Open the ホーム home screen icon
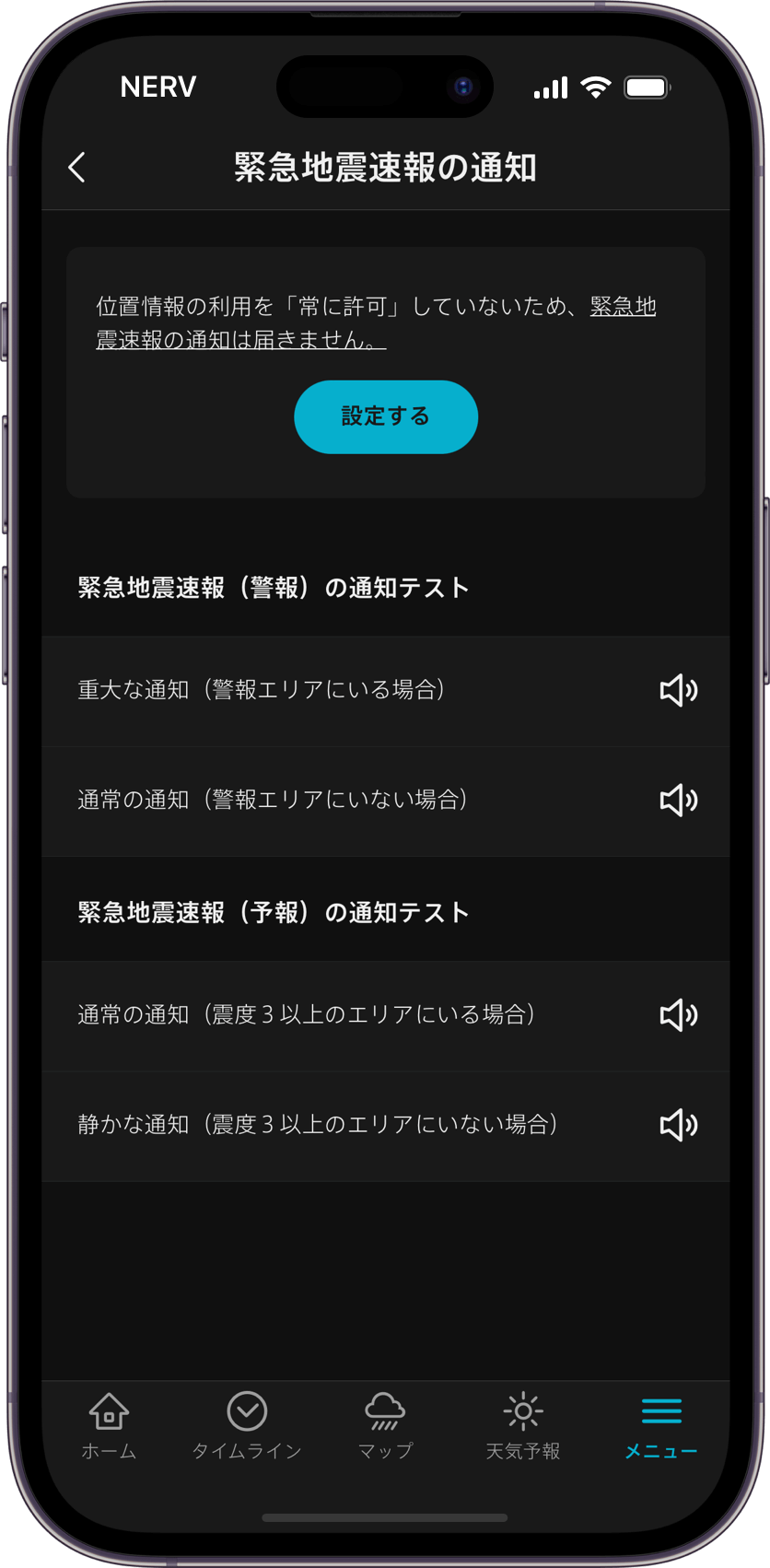The image size is (770, 1568). click(108, 1410)
